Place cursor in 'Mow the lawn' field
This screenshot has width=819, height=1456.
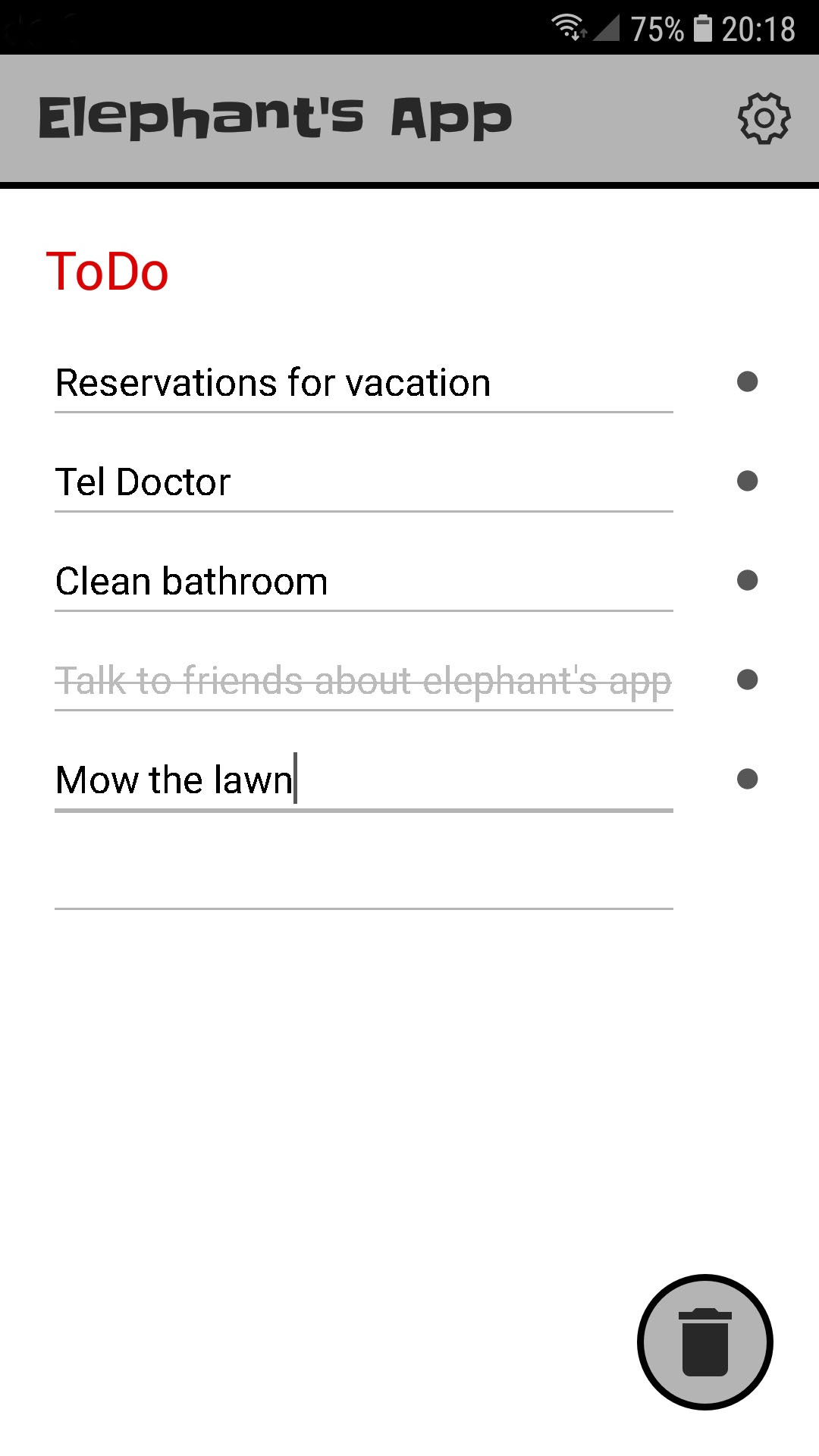point(363,780)
